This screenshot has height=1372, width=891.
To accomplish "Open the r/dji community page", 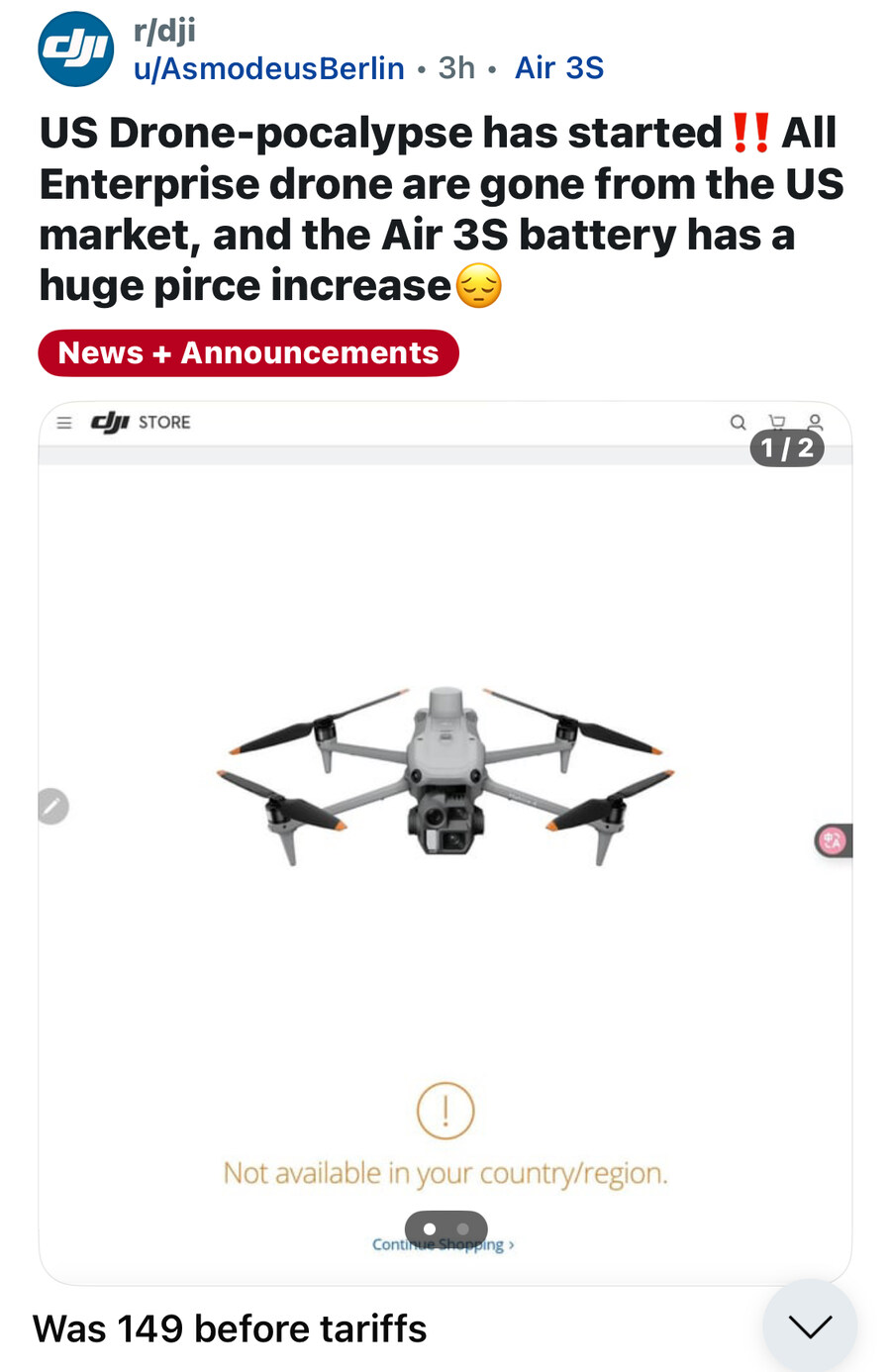I will coord(164,31).
